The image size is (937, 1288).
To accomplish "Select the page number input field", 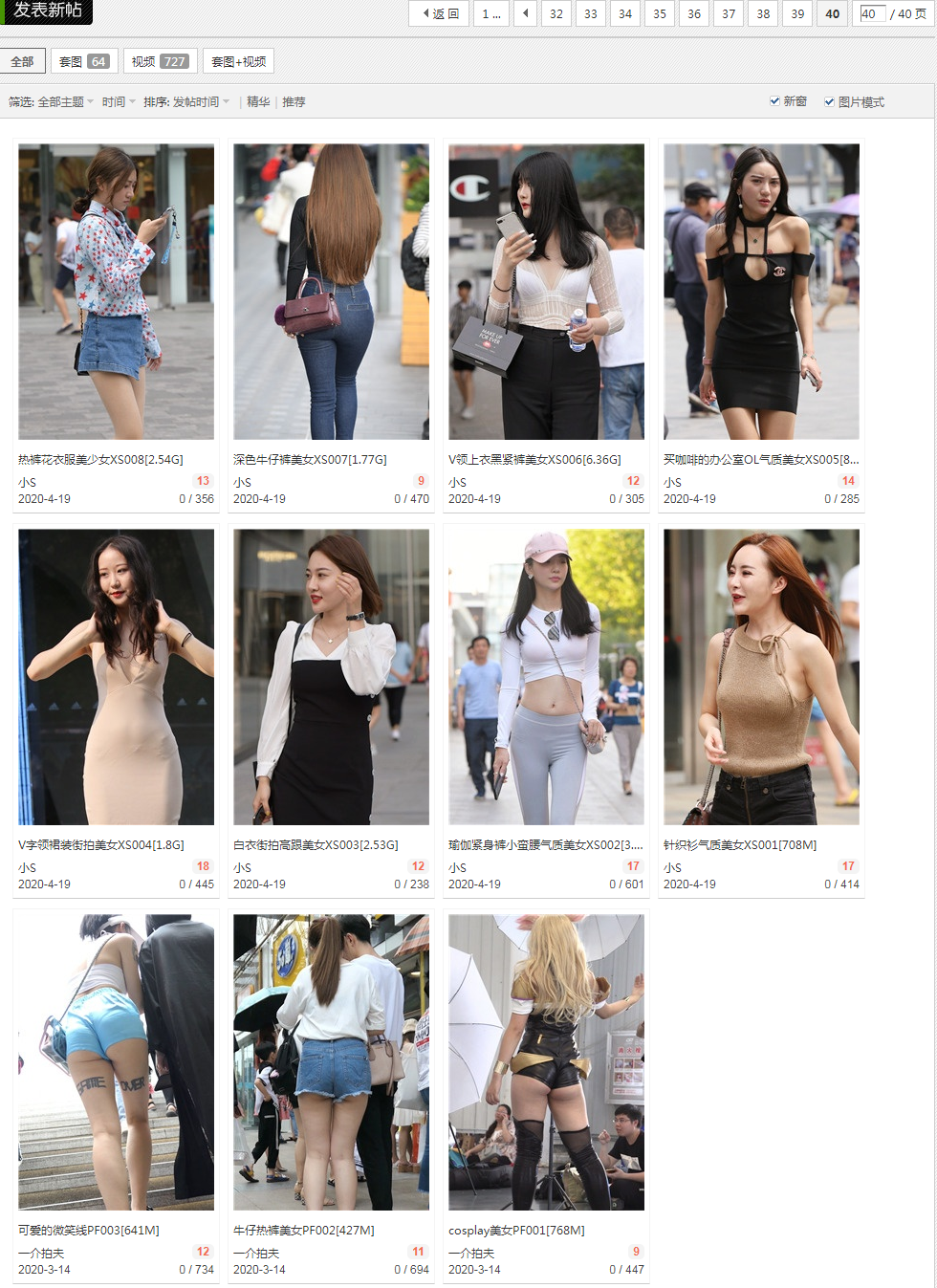I will tap(871, 14).
